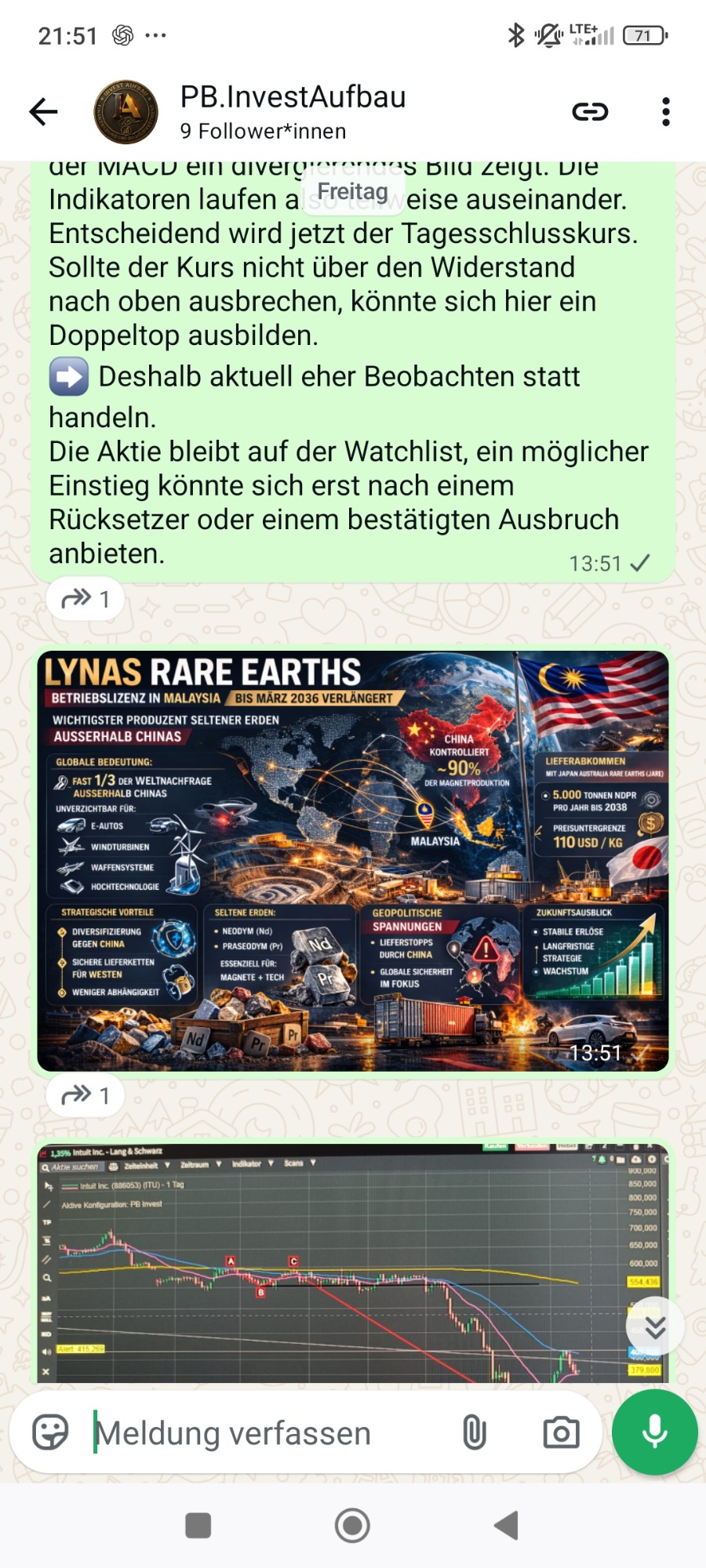Open PB.InvestAufbau channel info
Screen dimensions: 706x1568
click(292, 112)
